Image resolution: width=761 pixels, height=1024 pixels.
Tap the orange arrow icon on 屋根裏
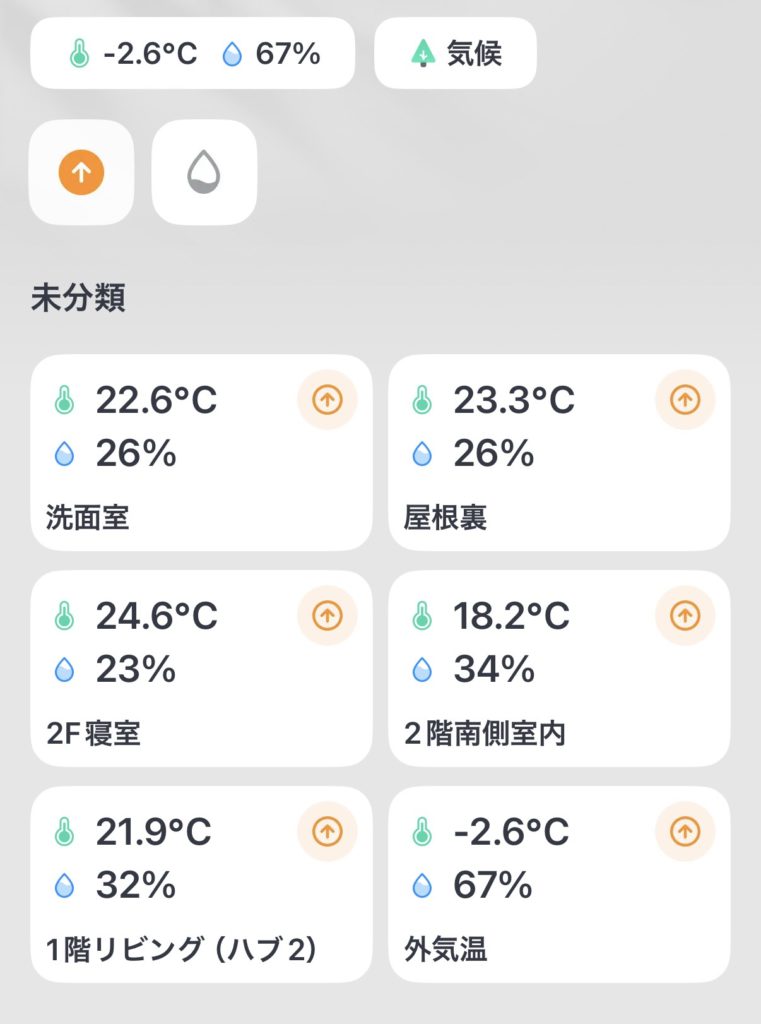[x=685, y=400]
